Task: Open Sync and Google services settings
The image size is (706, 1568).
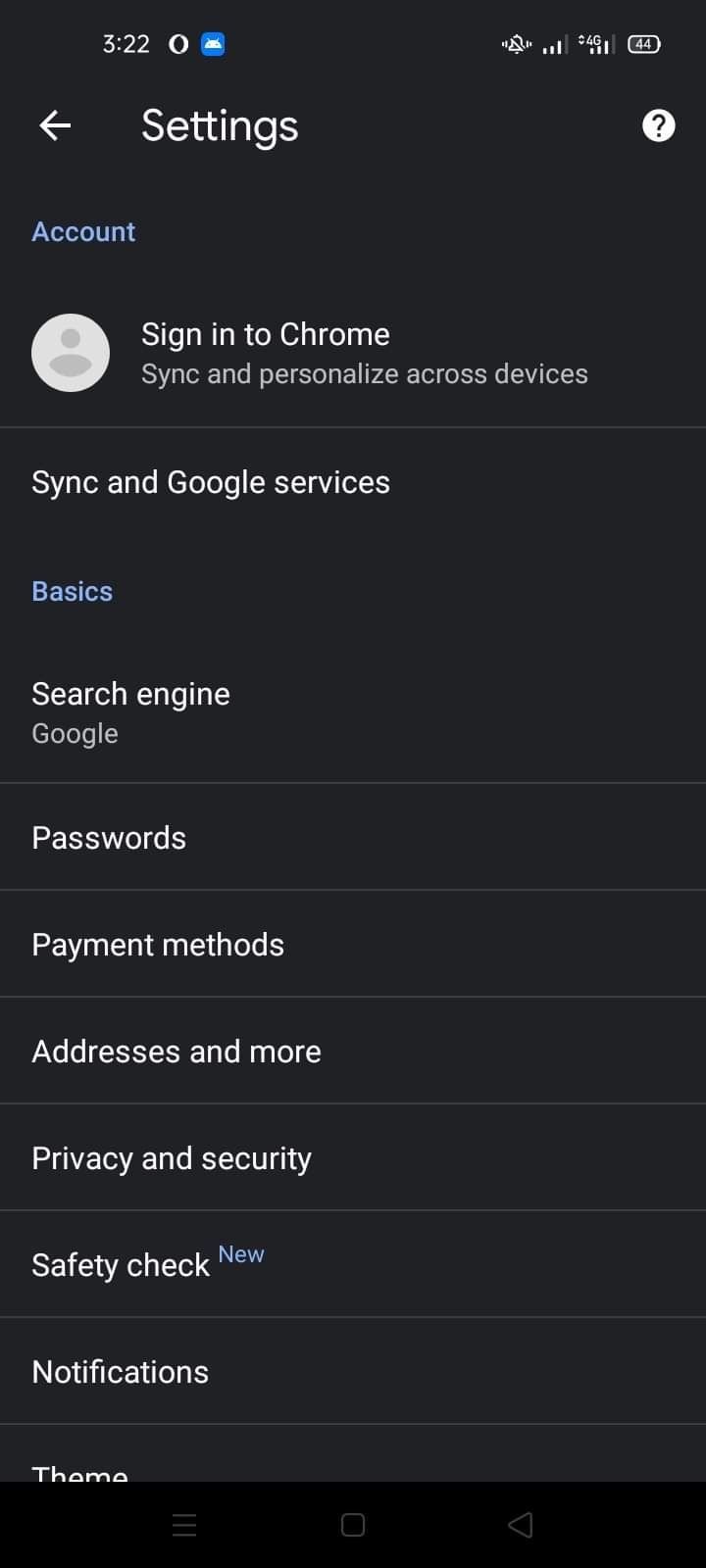Action: click(211, 481)
